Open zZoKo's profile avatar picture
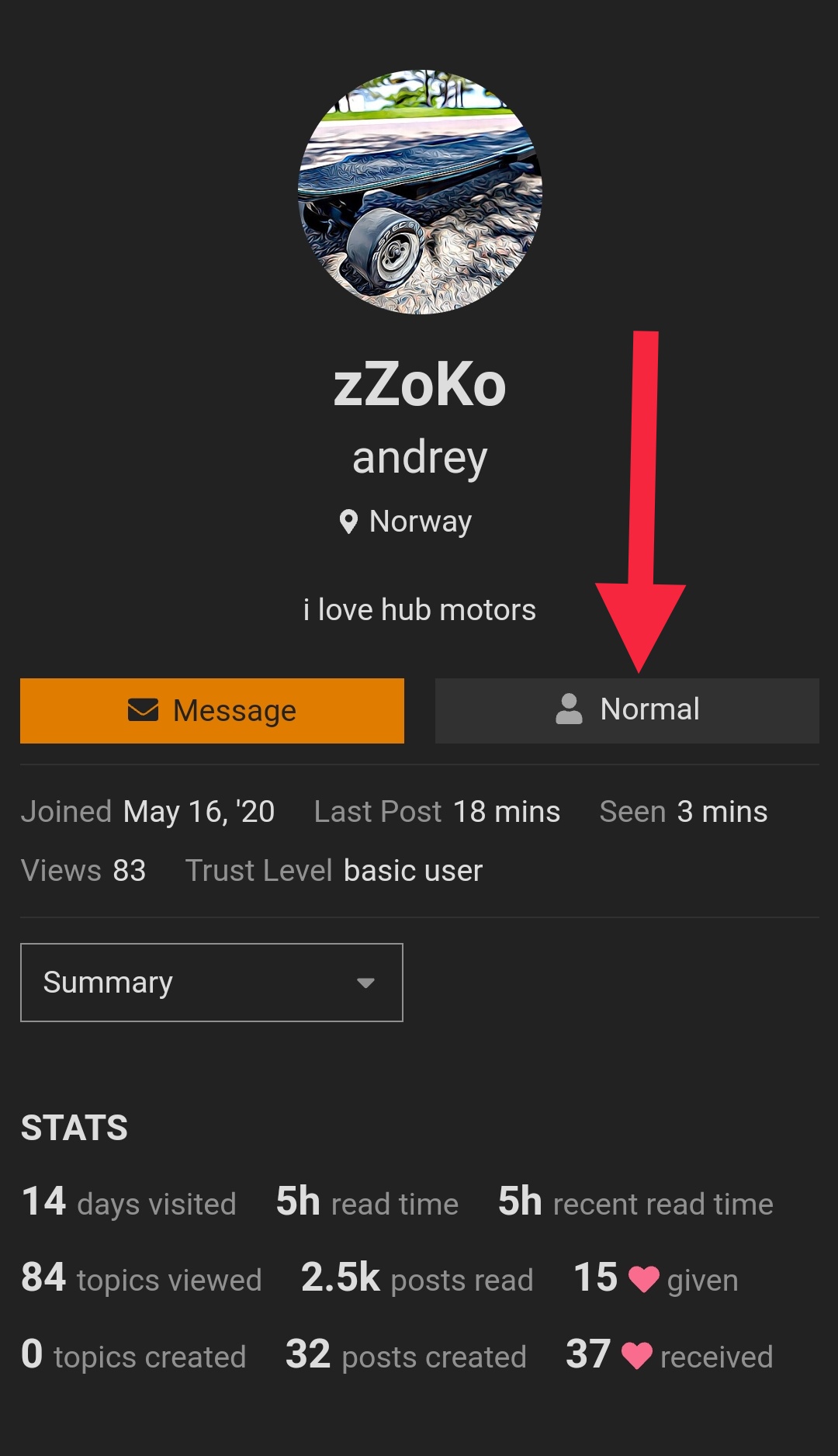Viewport: 838px width, 1456px height. pos(420,192)
